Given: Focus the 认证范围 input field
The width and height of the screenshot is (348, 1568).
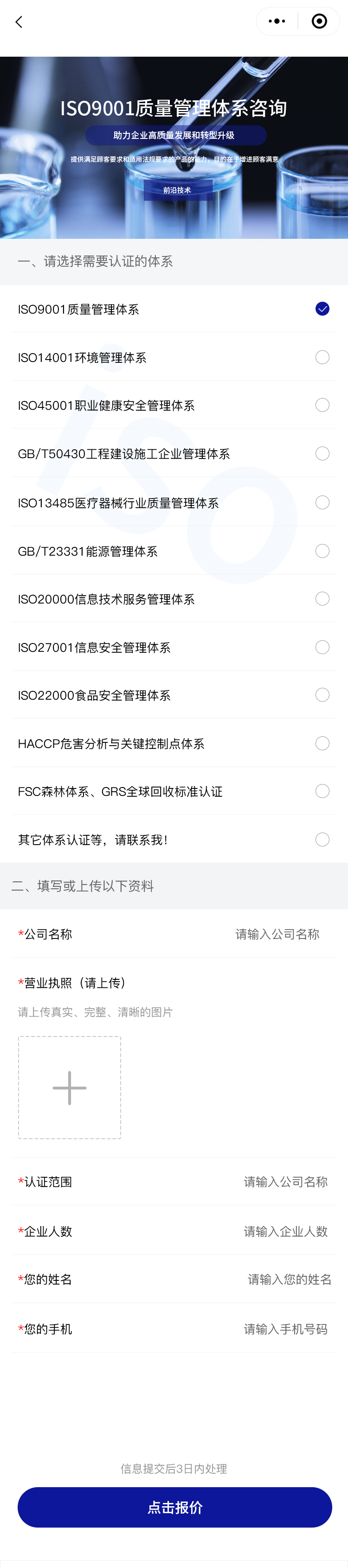Looking at the screenshot, I should tap(285, 1182).
